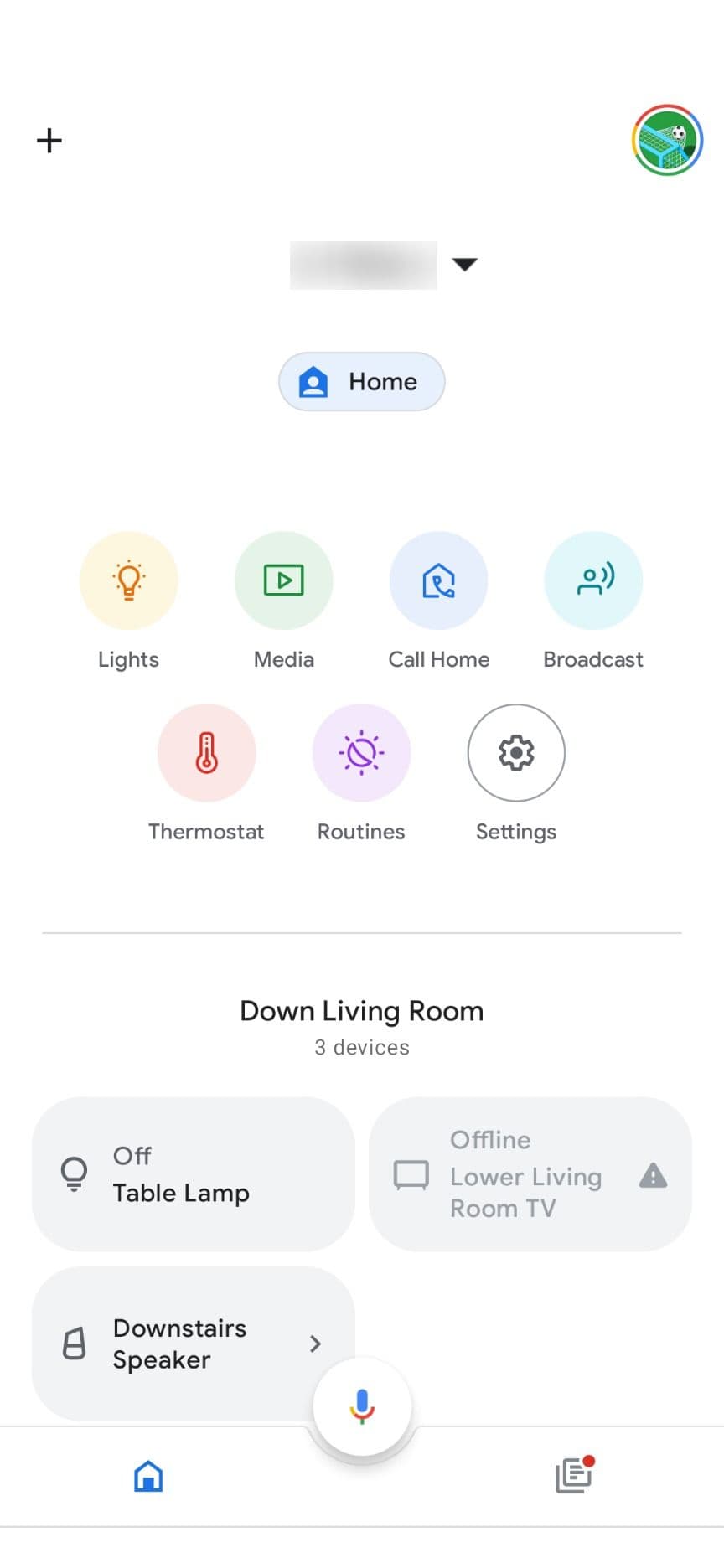Expand Downstairs Speaker controls via chevron
Image resolution: width=724 pixels, height=1568 pixels.
(x=316, y=1344)
